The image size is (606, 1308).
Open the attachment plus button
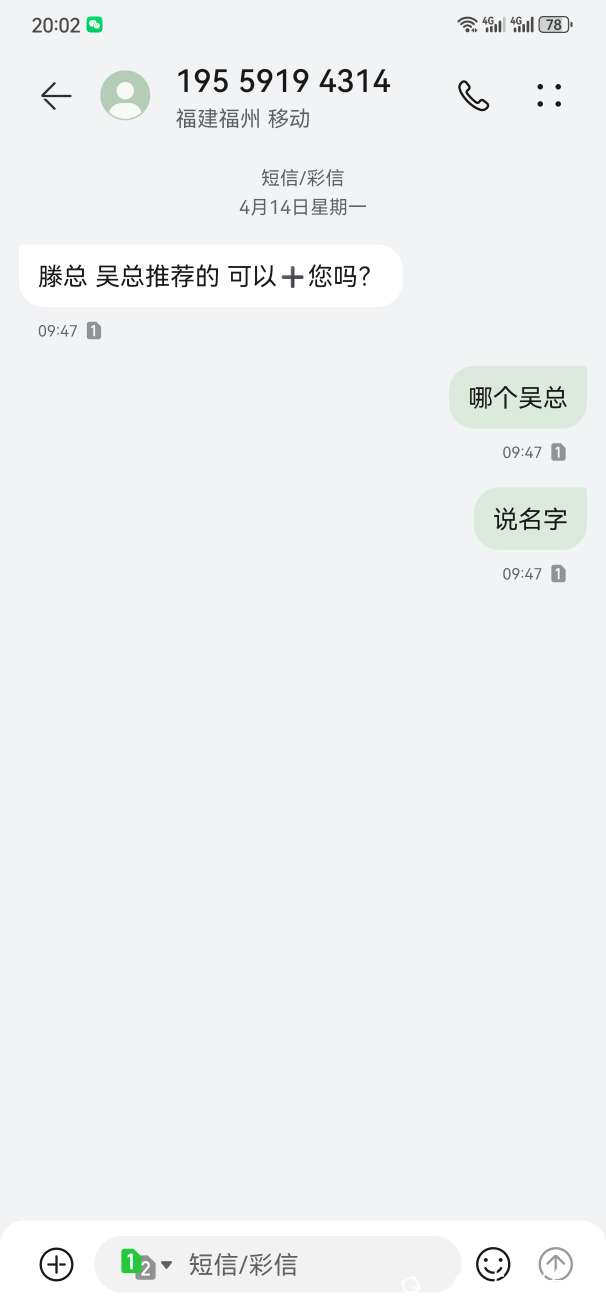coord(57,1264)
